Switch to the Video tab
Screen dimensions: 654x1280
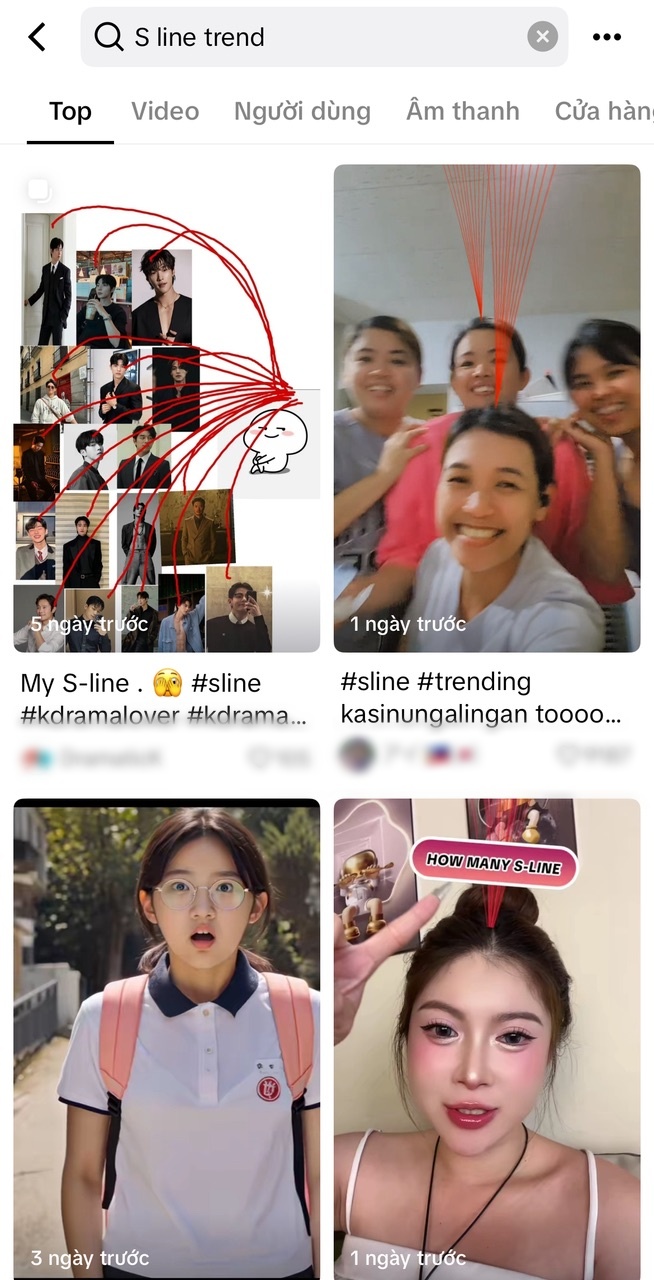tap(165, 111)
